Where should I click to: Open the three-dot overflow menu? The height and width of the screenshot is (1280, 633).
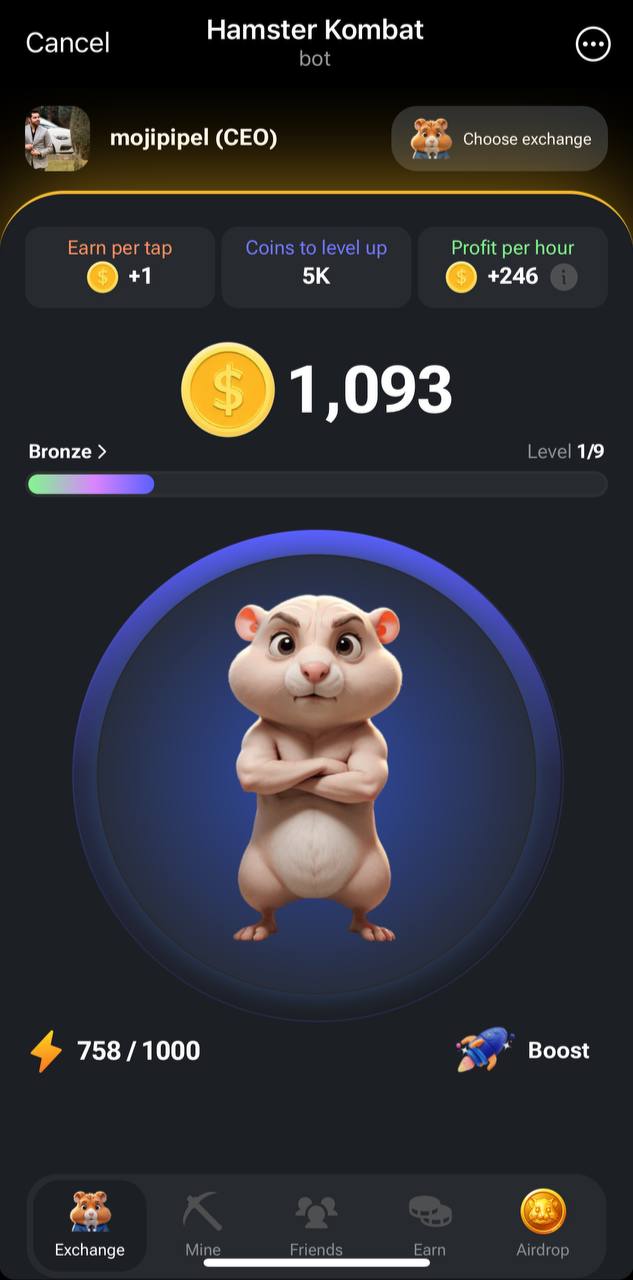click(592, 44)
